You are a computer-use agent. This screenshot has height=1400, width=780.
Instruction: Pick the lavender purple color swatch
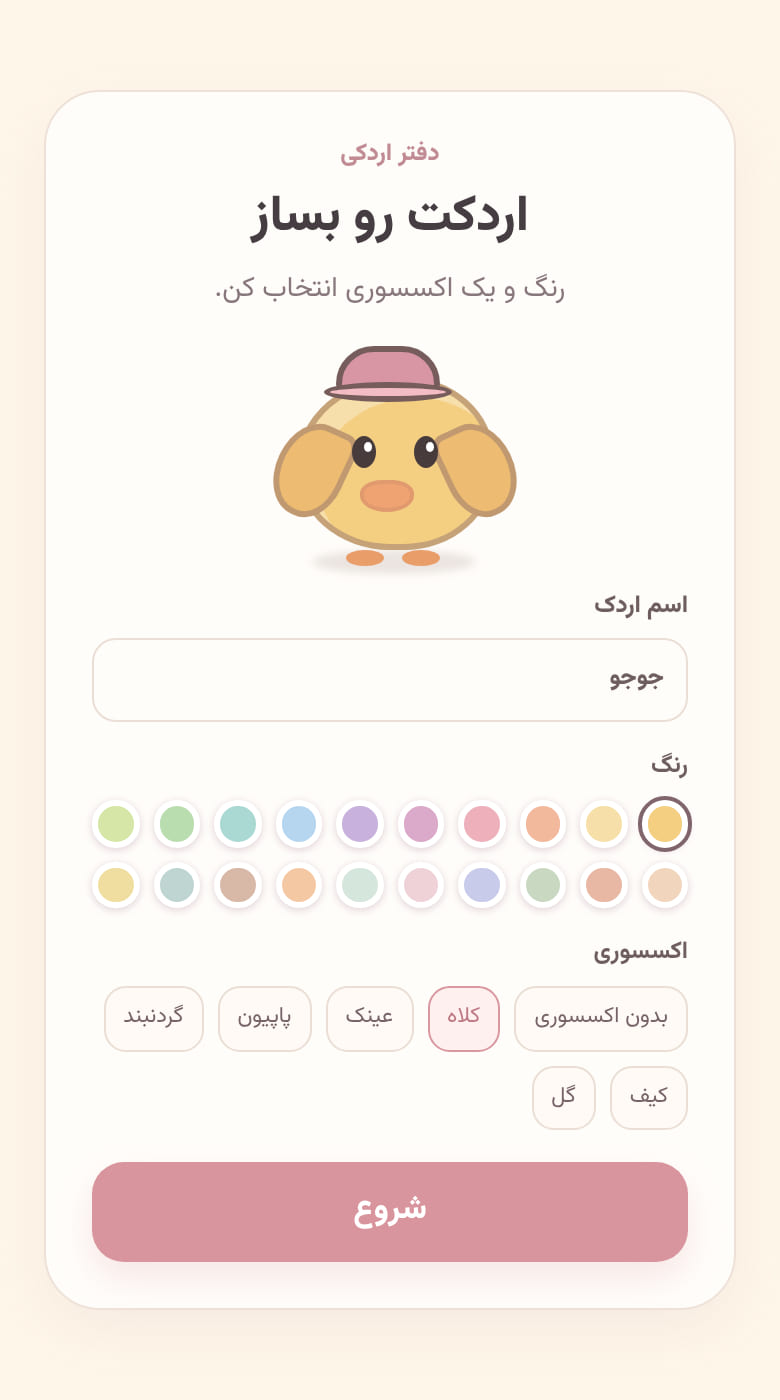[360, 824]
